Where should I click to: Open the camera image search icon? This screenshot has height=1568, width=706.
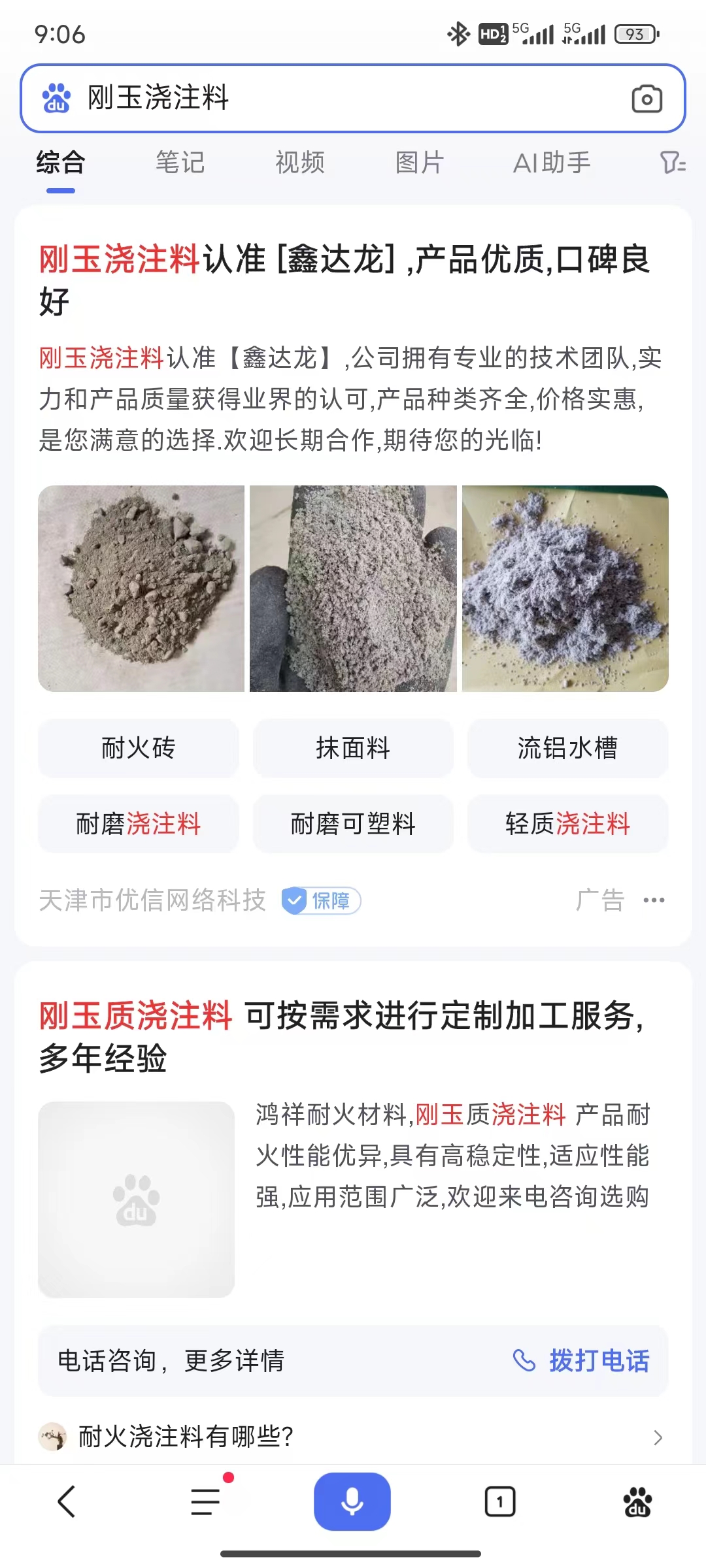pyautogui.click(x=647, y=99)
